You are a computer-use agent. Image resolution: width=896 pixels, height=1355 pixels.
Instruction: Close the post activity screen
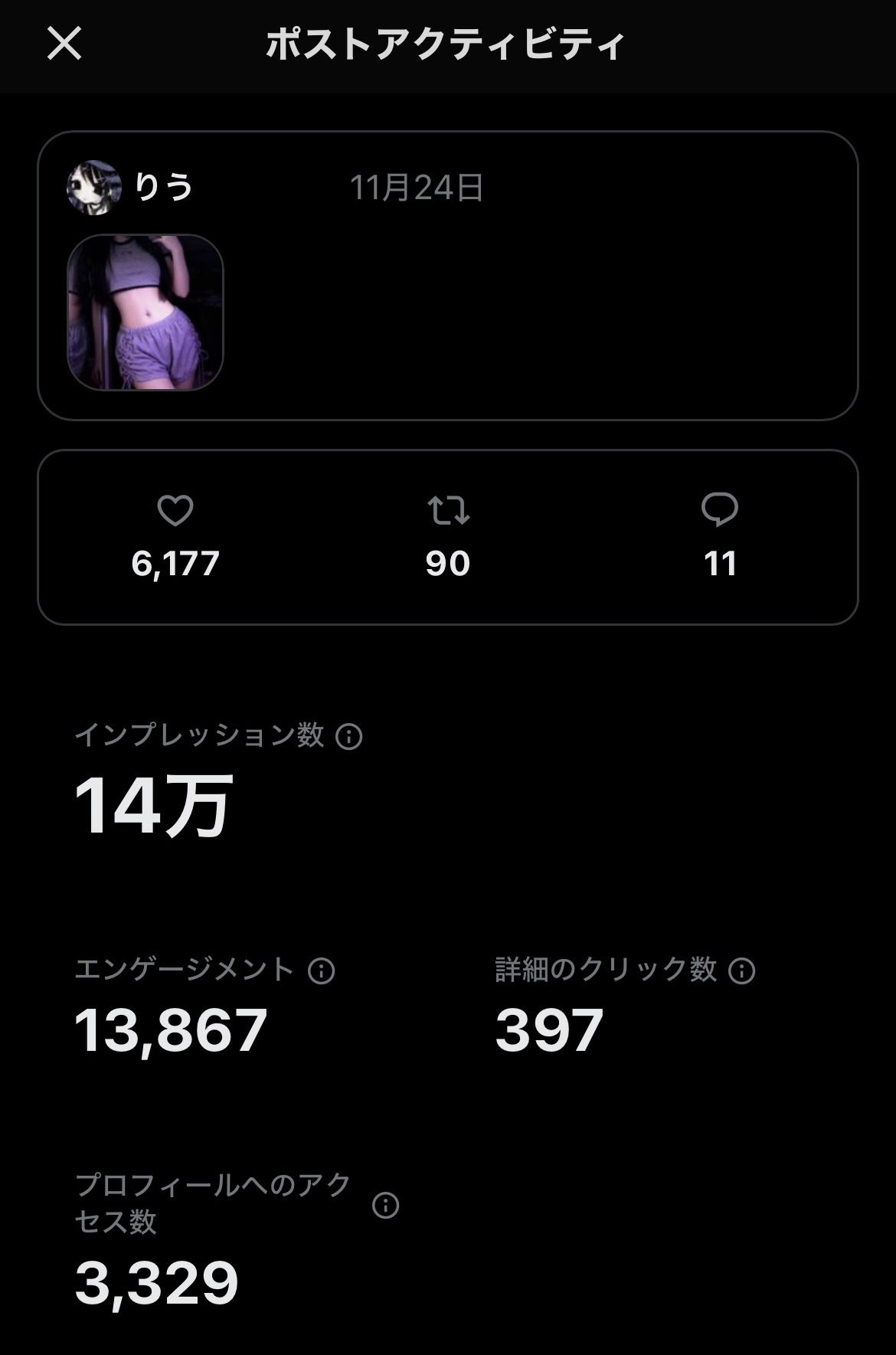[x=64, y=43]
